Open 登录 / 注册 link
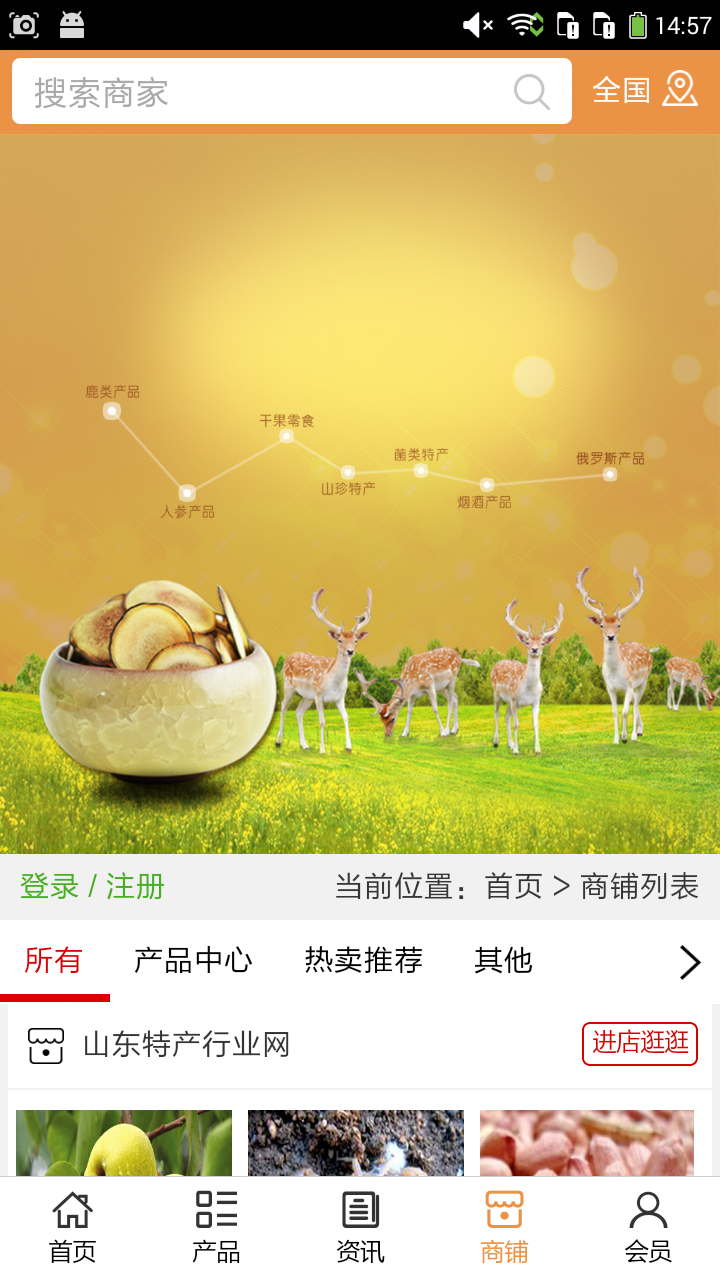This screenshot has width=720, height=1280. [x=92, y=886]
